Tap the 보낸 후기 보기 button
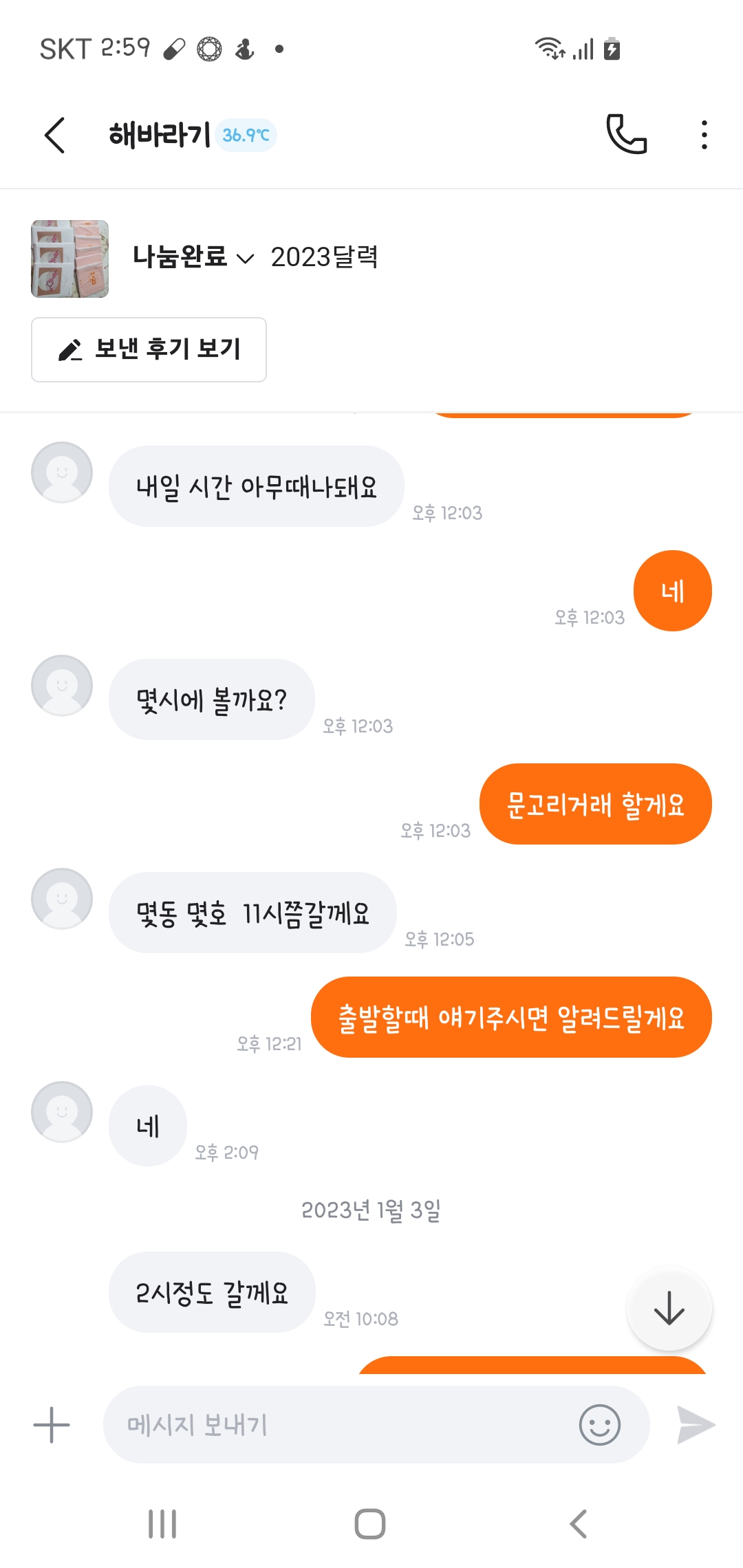Image resolution: width=743 pixels, height=1568 pixels. [149, 349]
